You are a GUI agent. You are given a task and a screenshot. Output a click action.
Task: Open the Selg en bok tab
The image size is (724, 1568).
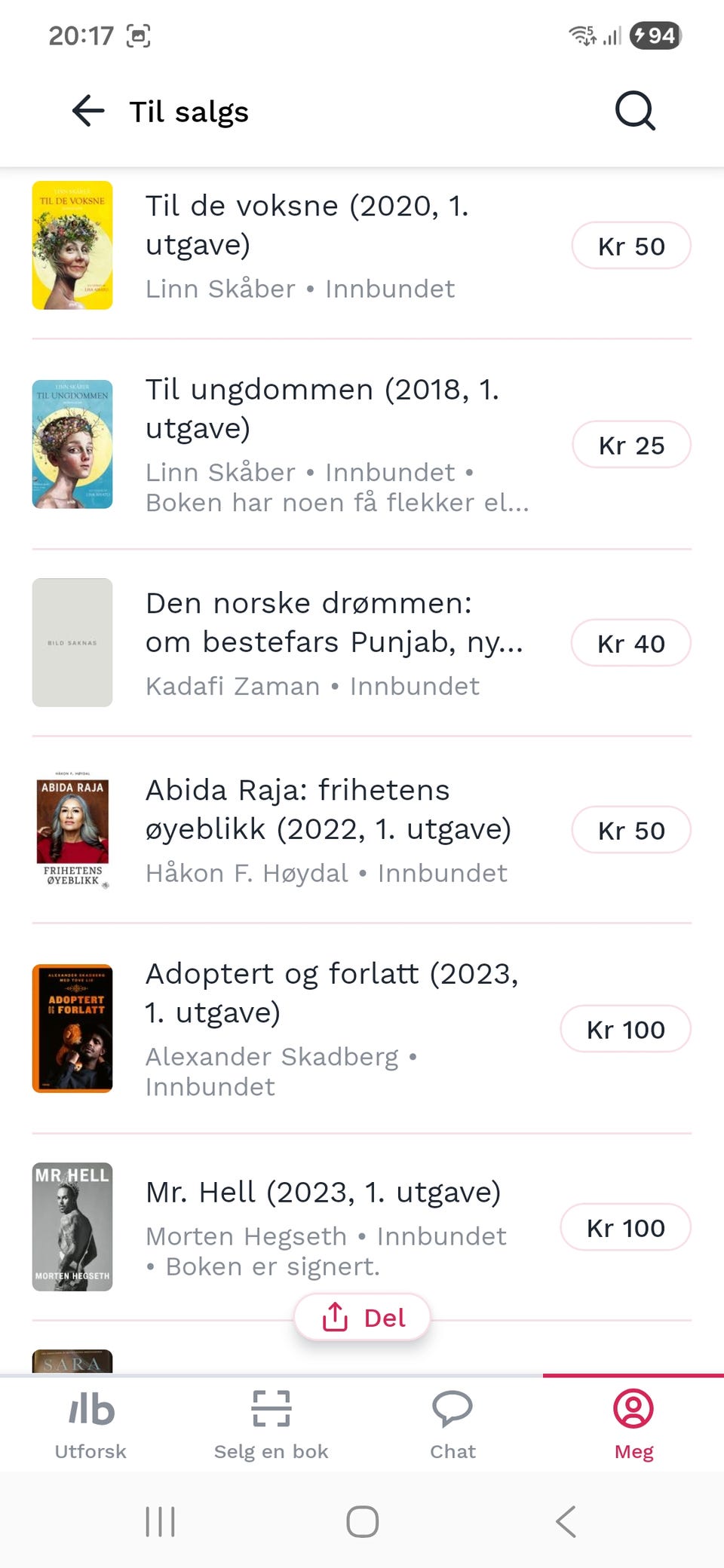point(271,1423)
